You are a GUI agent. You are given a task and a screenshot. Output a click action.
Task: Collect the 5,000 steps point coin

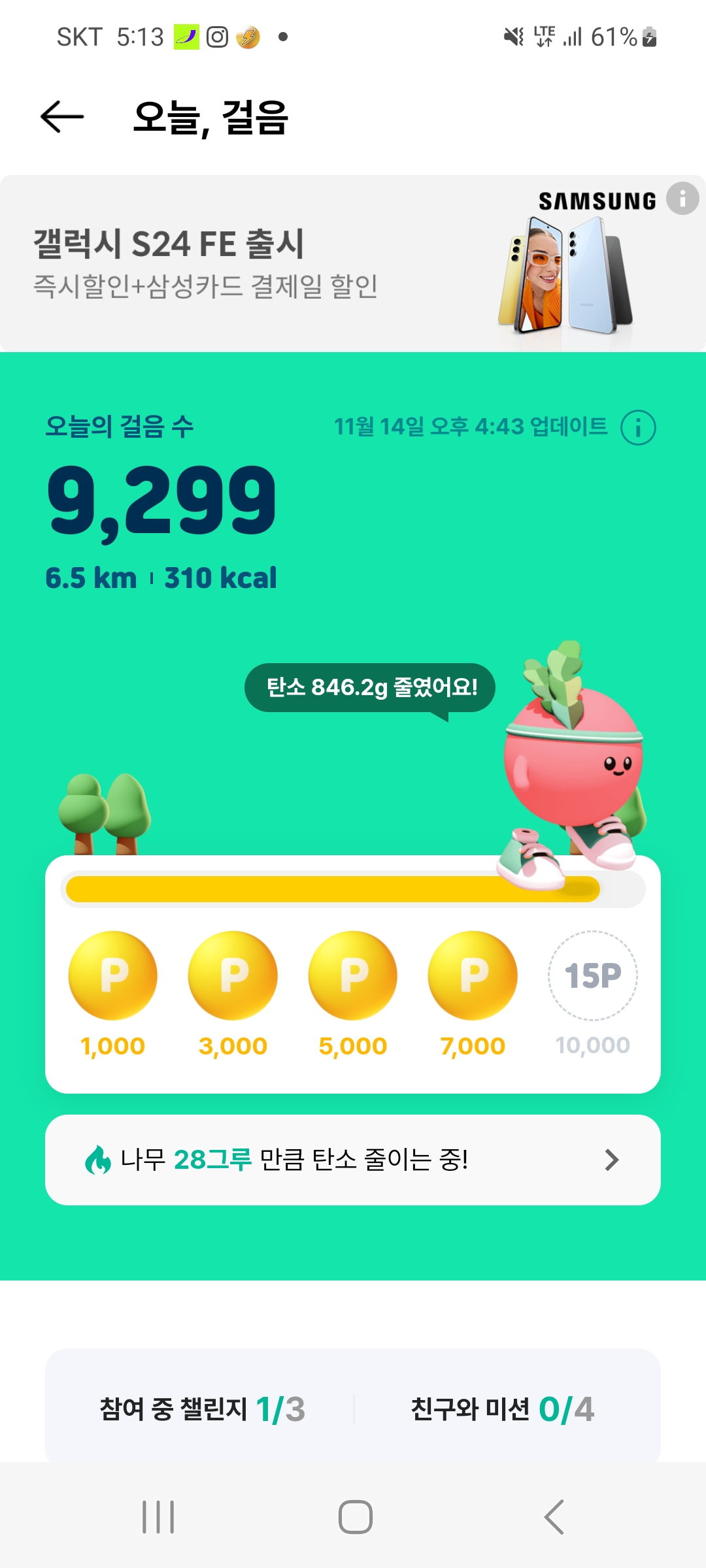353,975
